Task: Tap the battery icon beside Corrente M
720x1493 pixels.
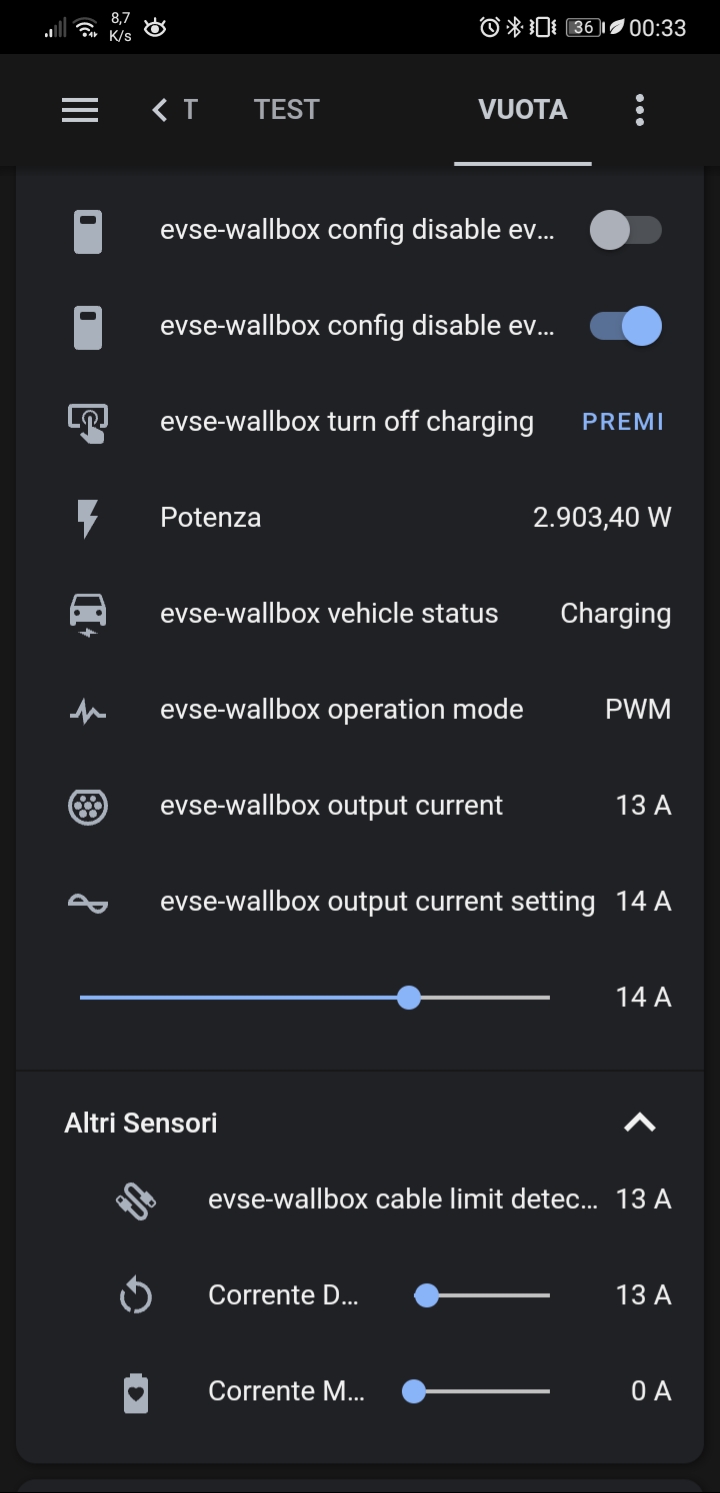Action: pyautogui.click(x=137, y=1390)
